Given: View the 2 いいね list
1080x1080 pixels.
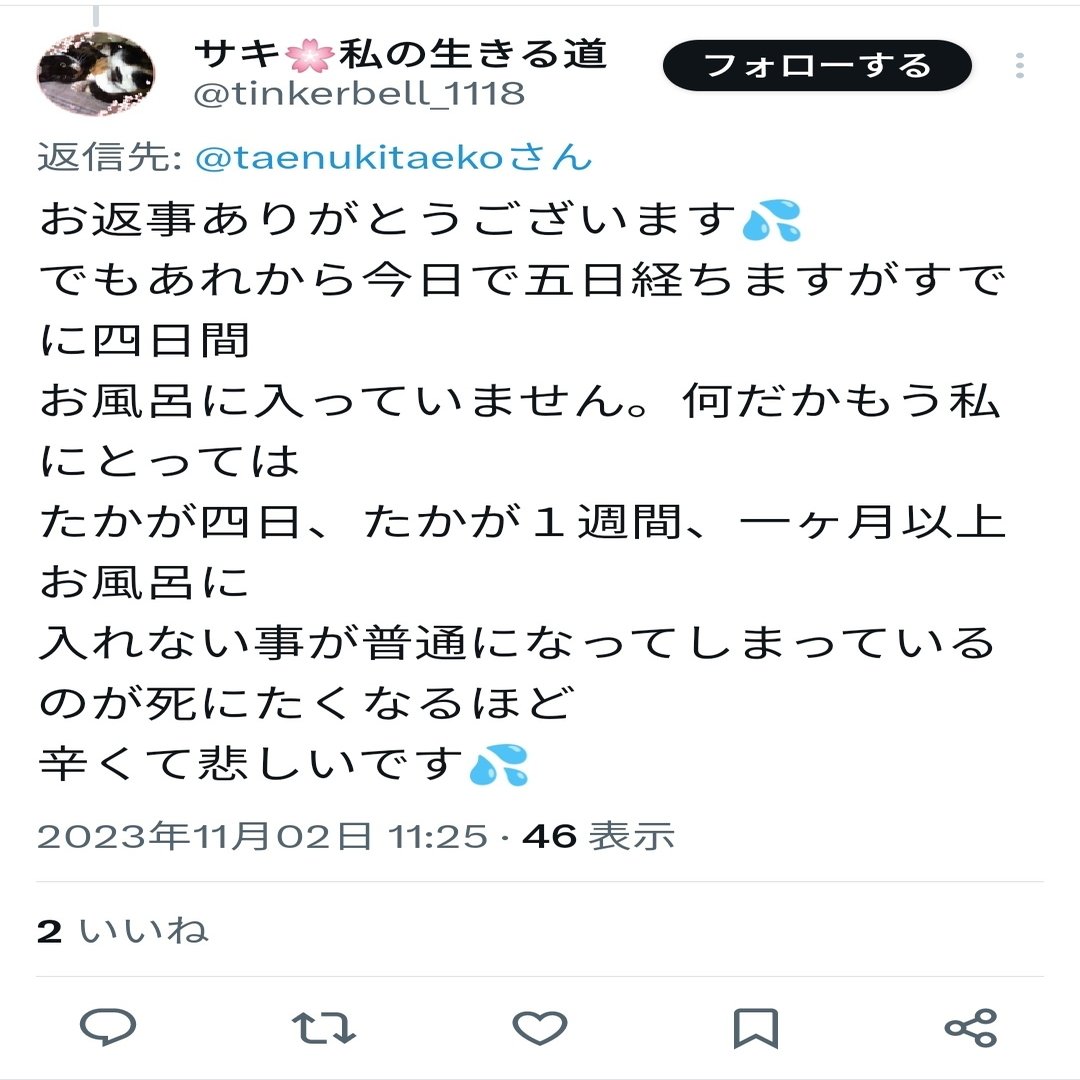Looking at the screenshot, I should click(122, 931).
